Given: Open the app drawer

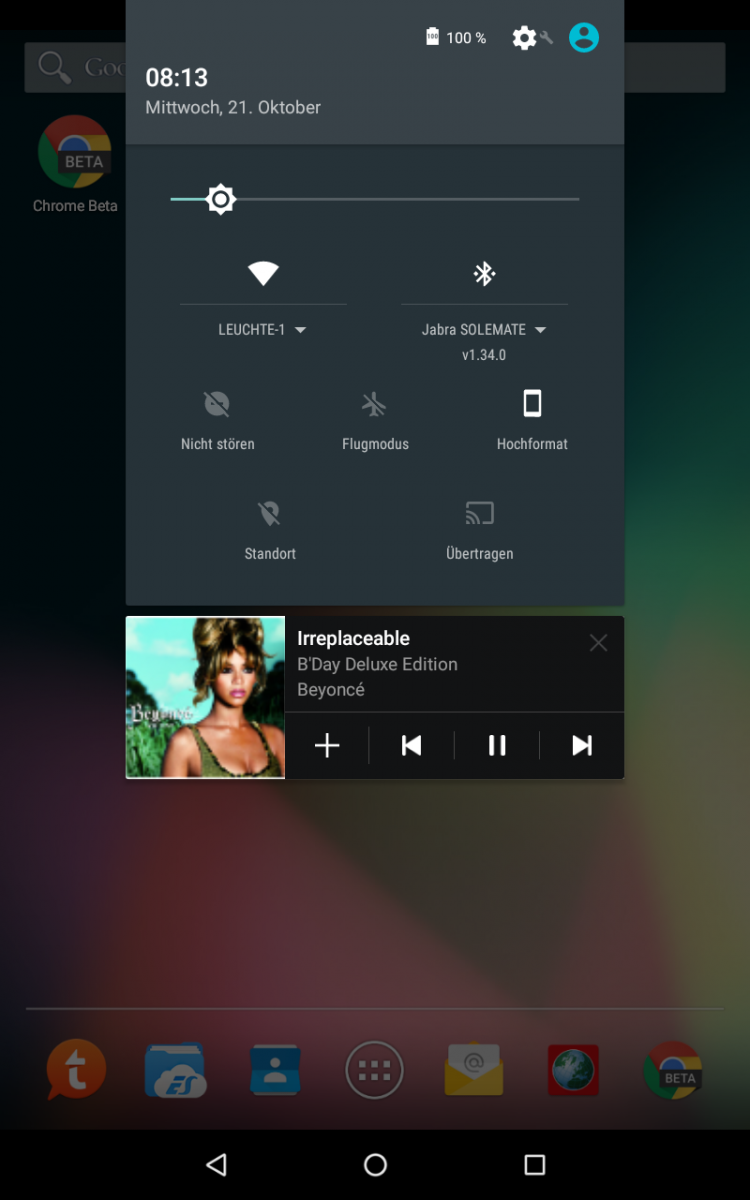Looking at the screenshot, I should [x=374, y=1071].
